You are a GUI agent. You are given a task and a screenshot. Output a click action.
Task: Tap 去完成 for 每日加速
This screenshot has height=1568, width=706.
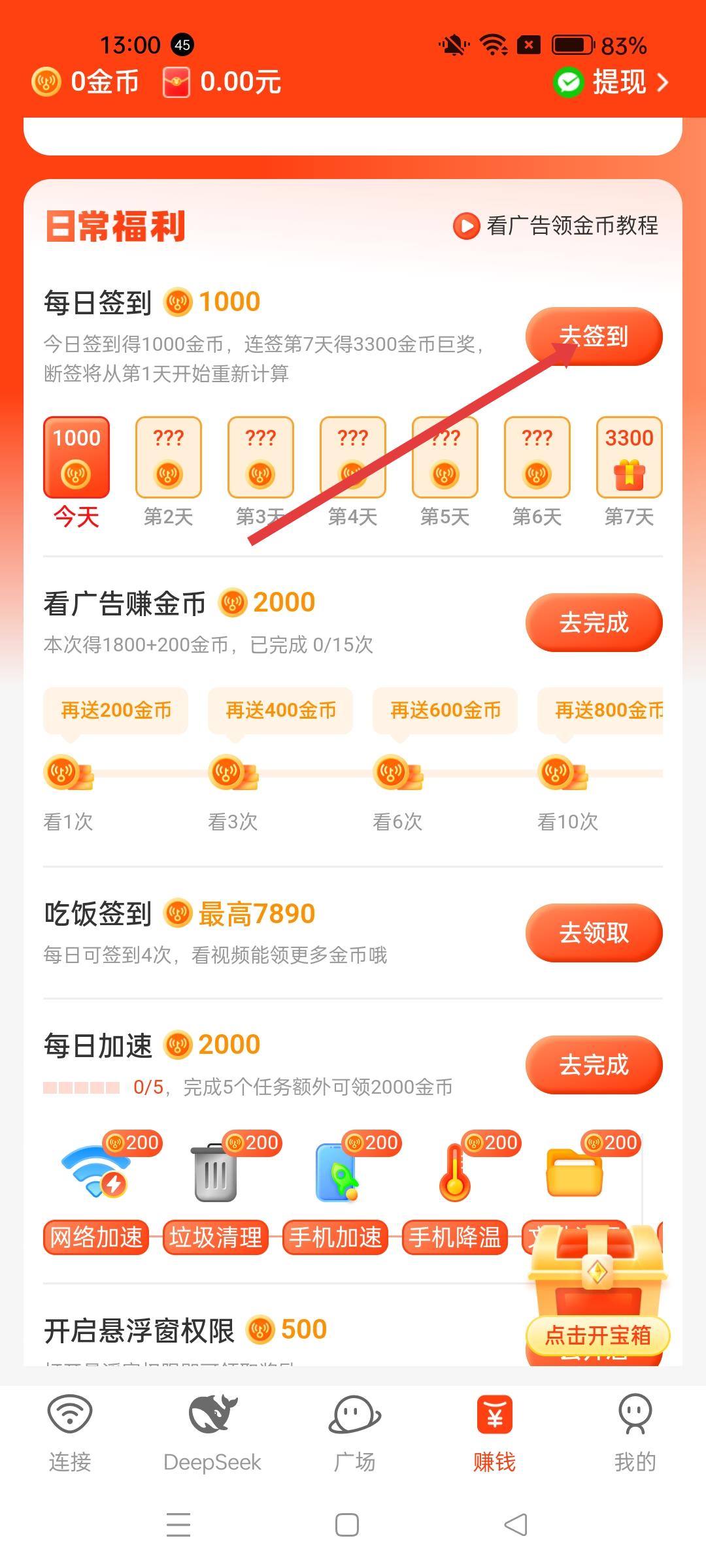point(594,1064)
